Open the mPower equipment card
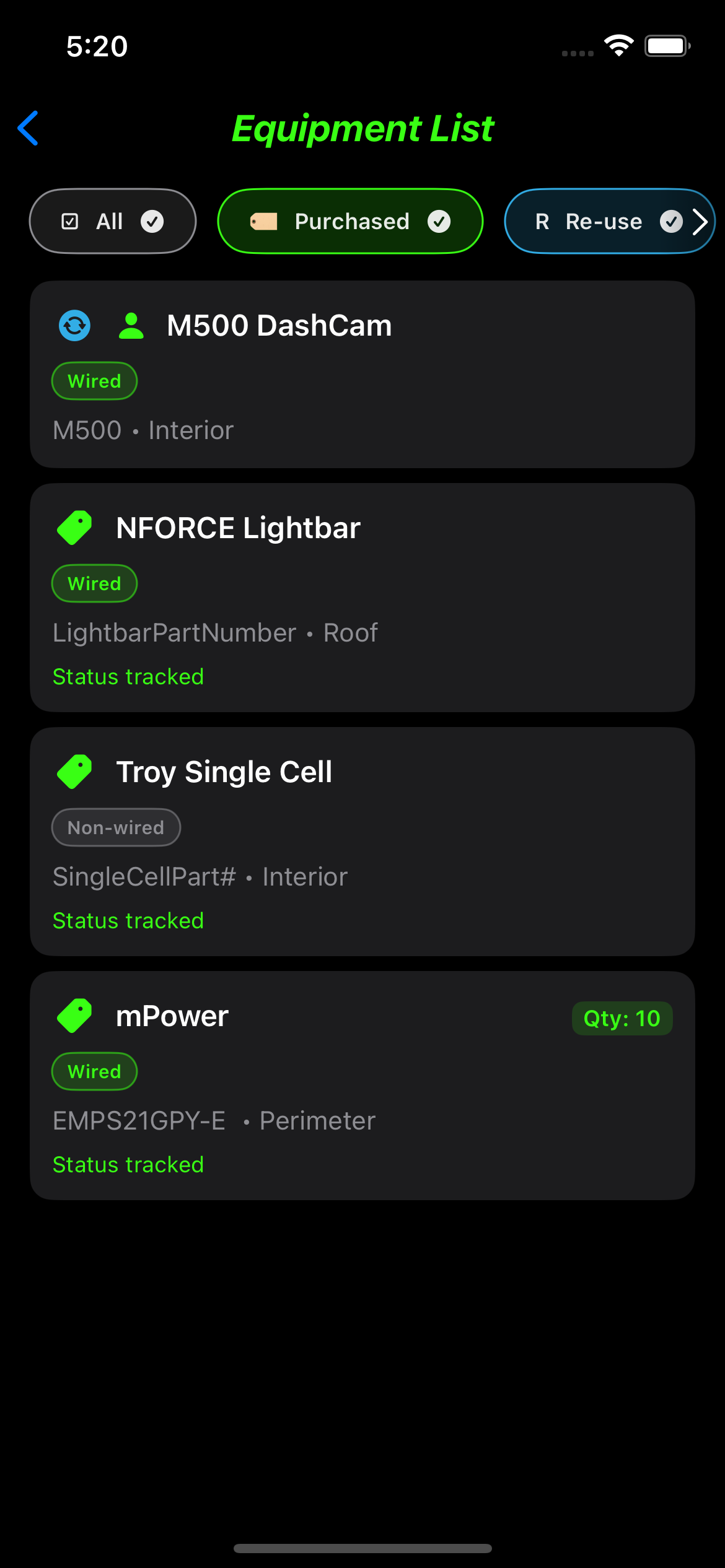725x1568 pixels. point(362,1085)
